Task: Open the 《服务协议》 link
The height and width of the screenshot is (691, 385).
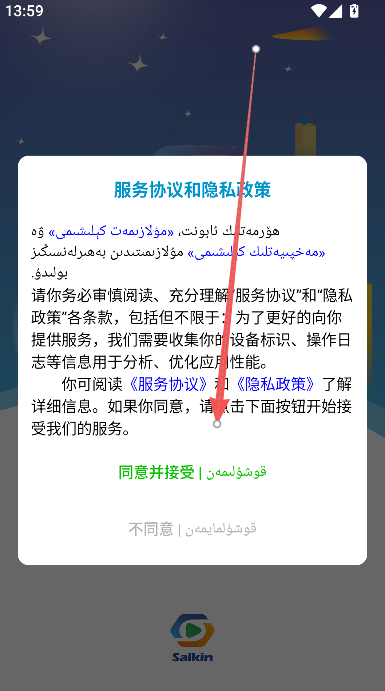Action: point(168,384)
